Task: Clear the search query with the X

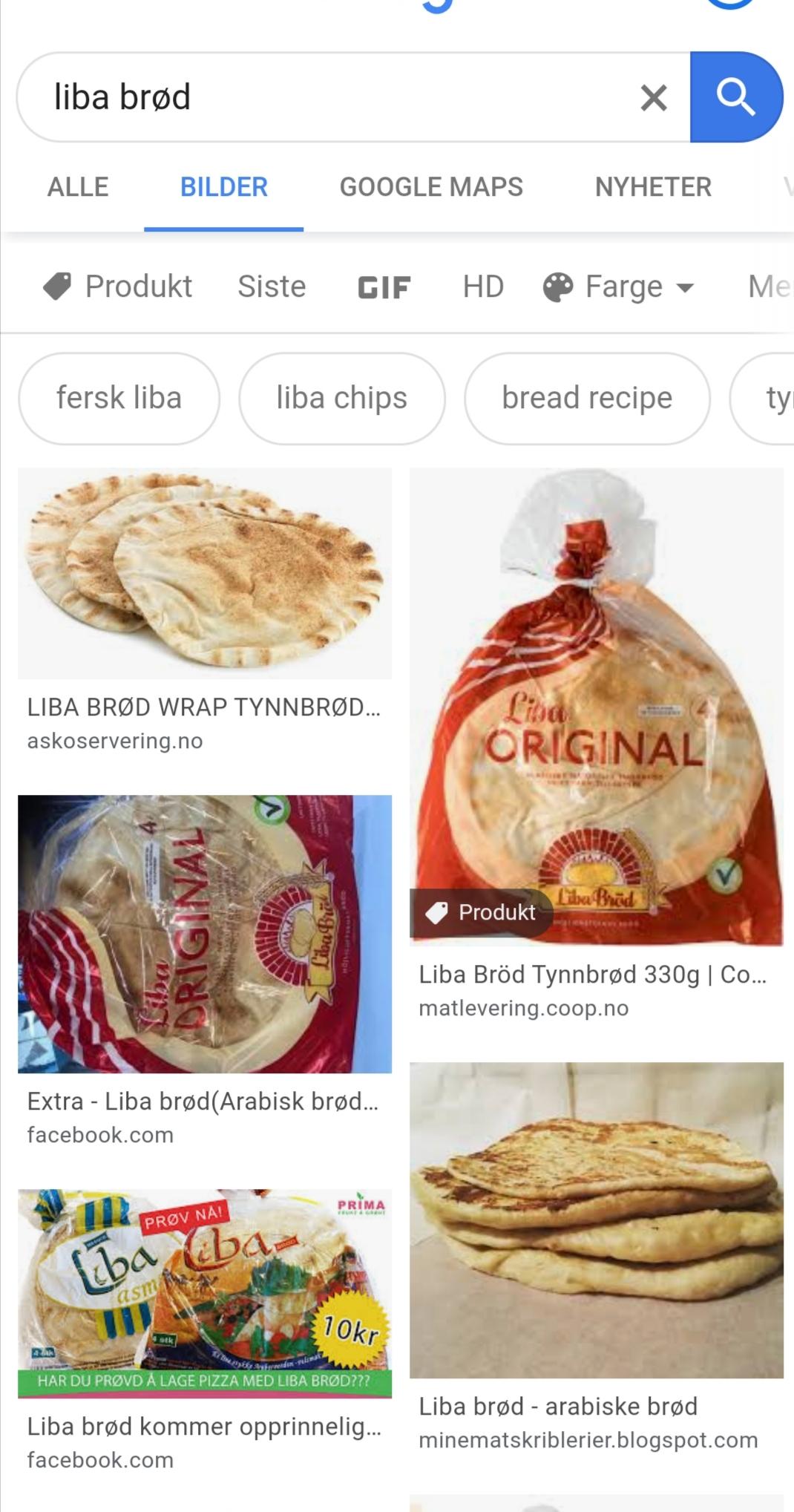Action: pos(653,97)
